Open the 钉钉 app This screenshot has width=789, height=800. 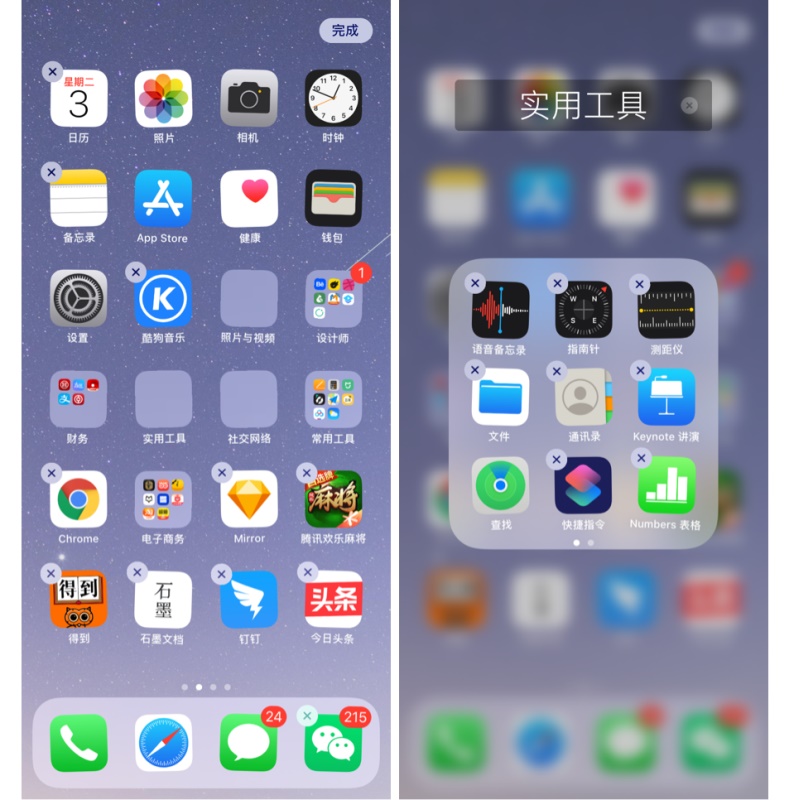249,599
